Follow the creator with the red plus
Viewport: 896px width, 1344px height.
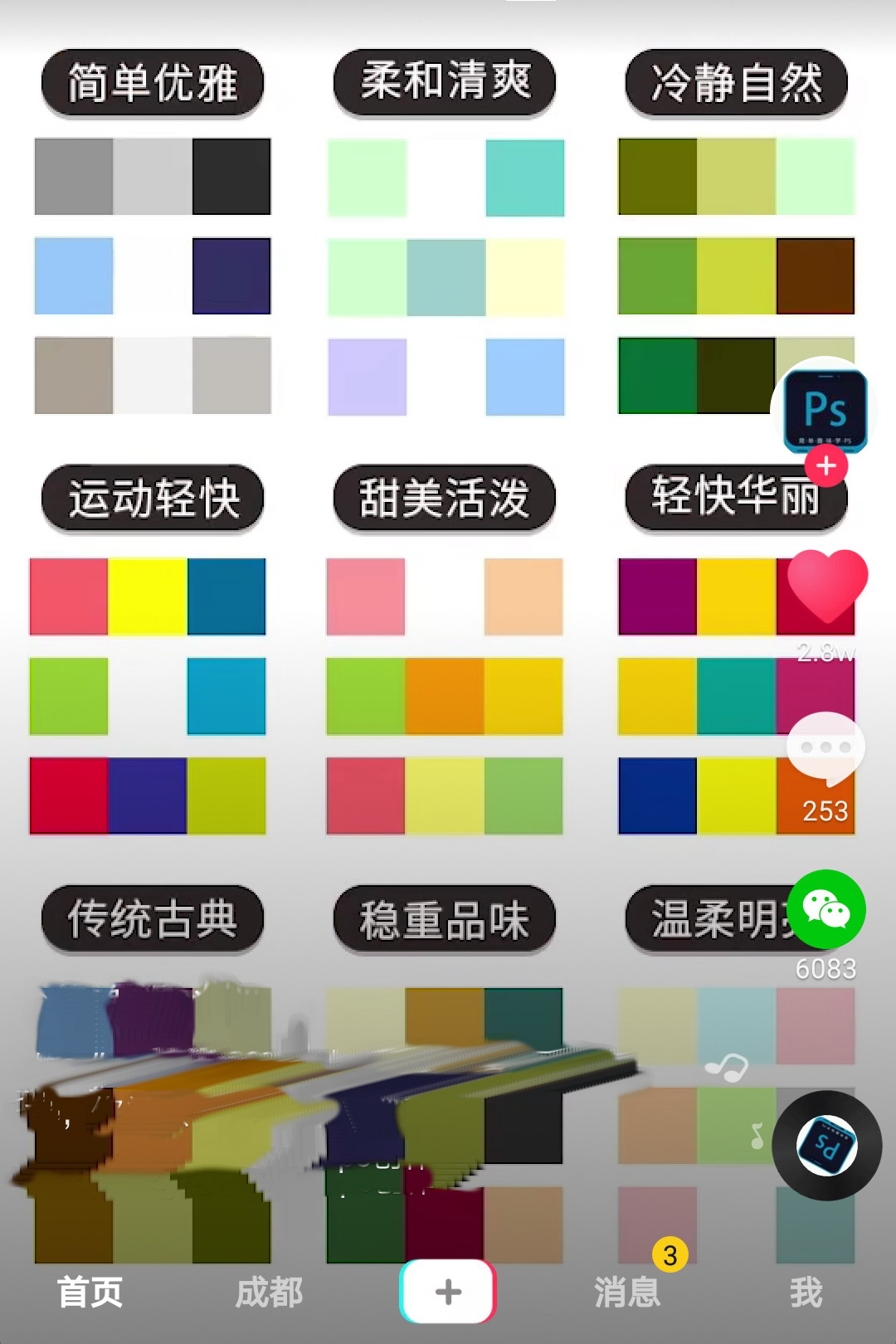pos(825,466)
